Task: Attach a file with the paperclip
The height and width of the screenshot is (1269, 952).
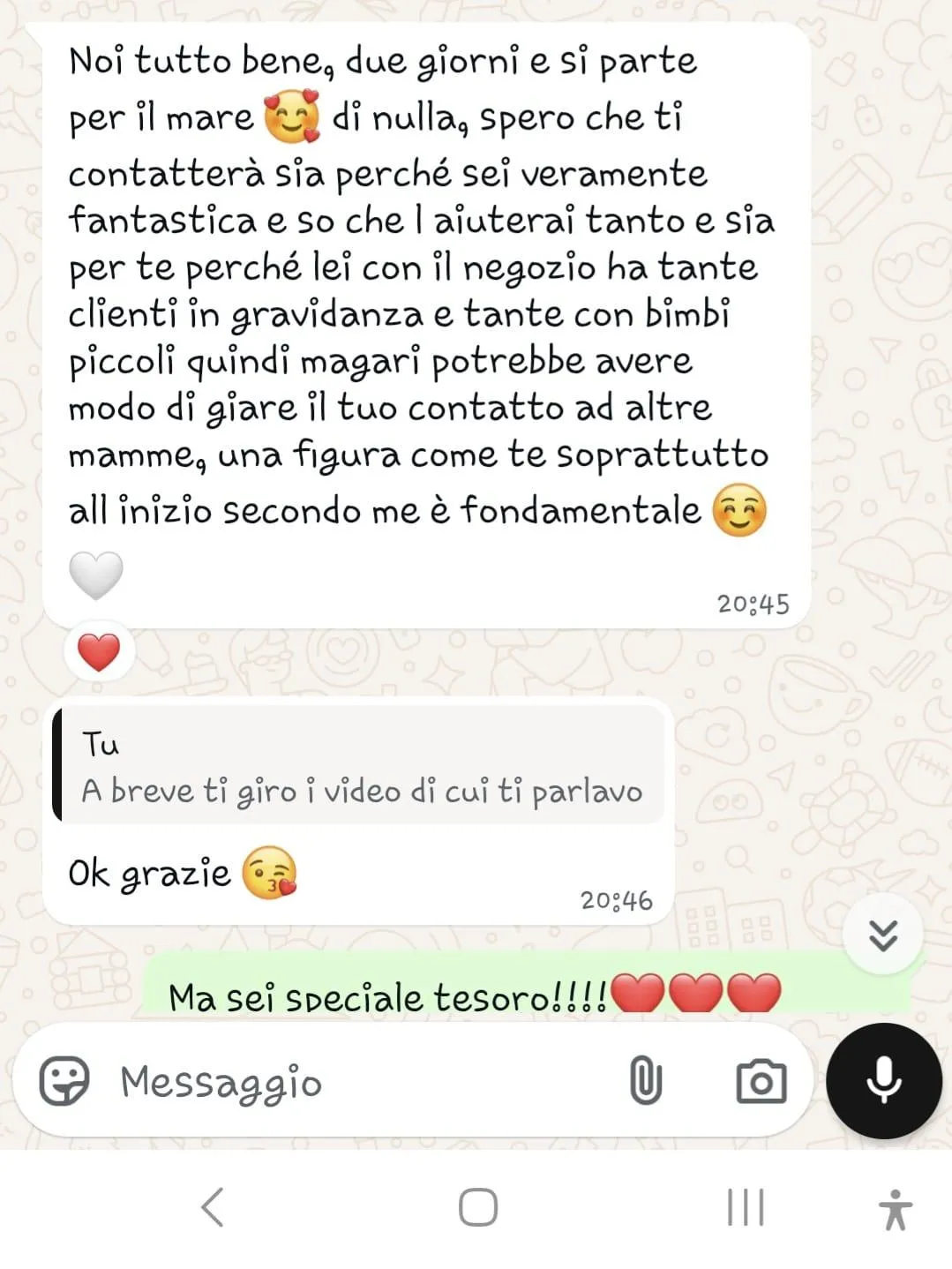Action: point(645,1081)
